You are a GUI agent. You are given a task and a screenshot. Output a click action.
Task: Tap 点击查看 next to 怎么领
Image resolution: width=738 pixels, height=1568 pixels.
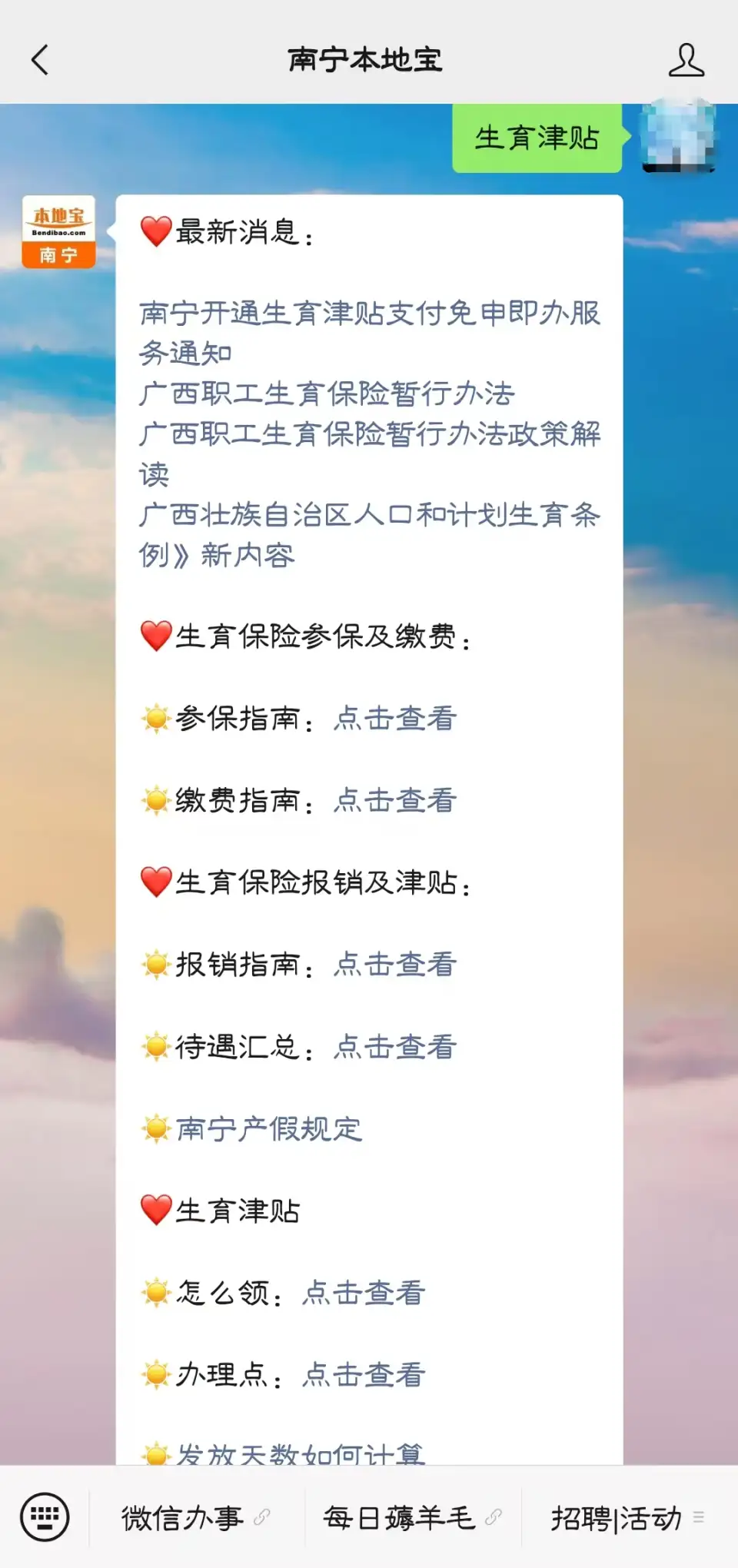coord(364,1293)
